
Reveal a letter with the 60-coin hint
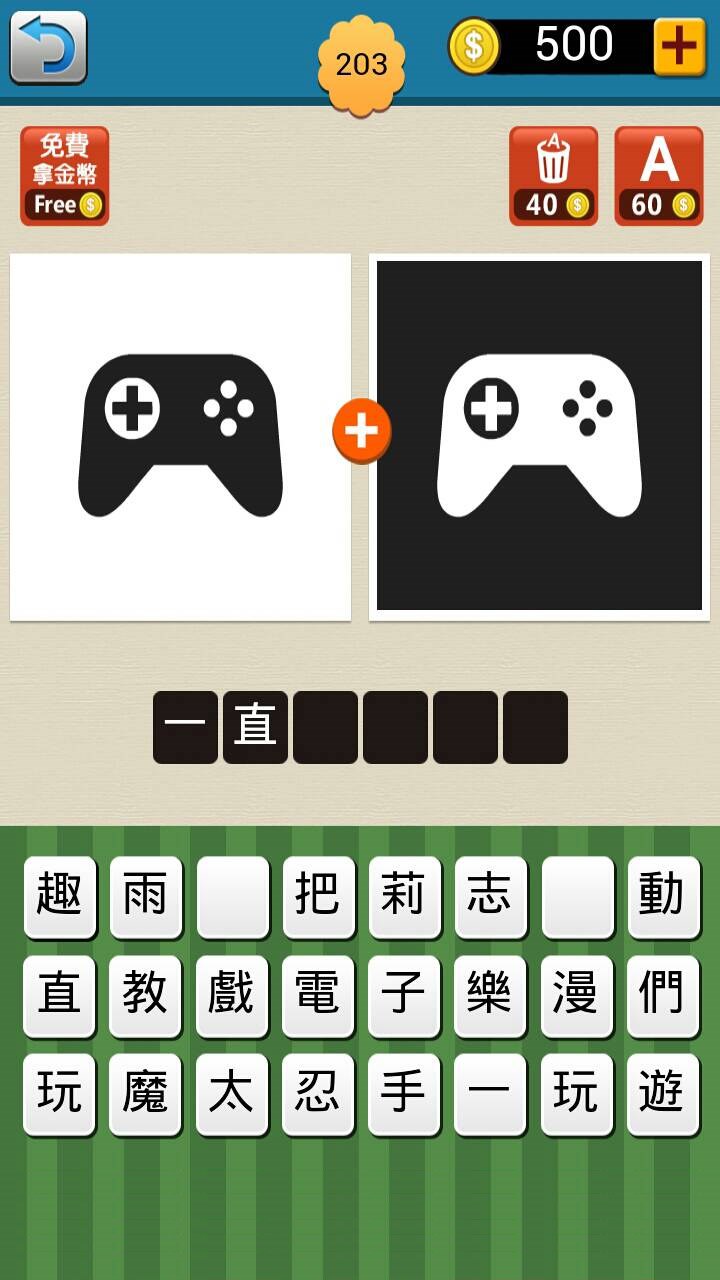659,176
